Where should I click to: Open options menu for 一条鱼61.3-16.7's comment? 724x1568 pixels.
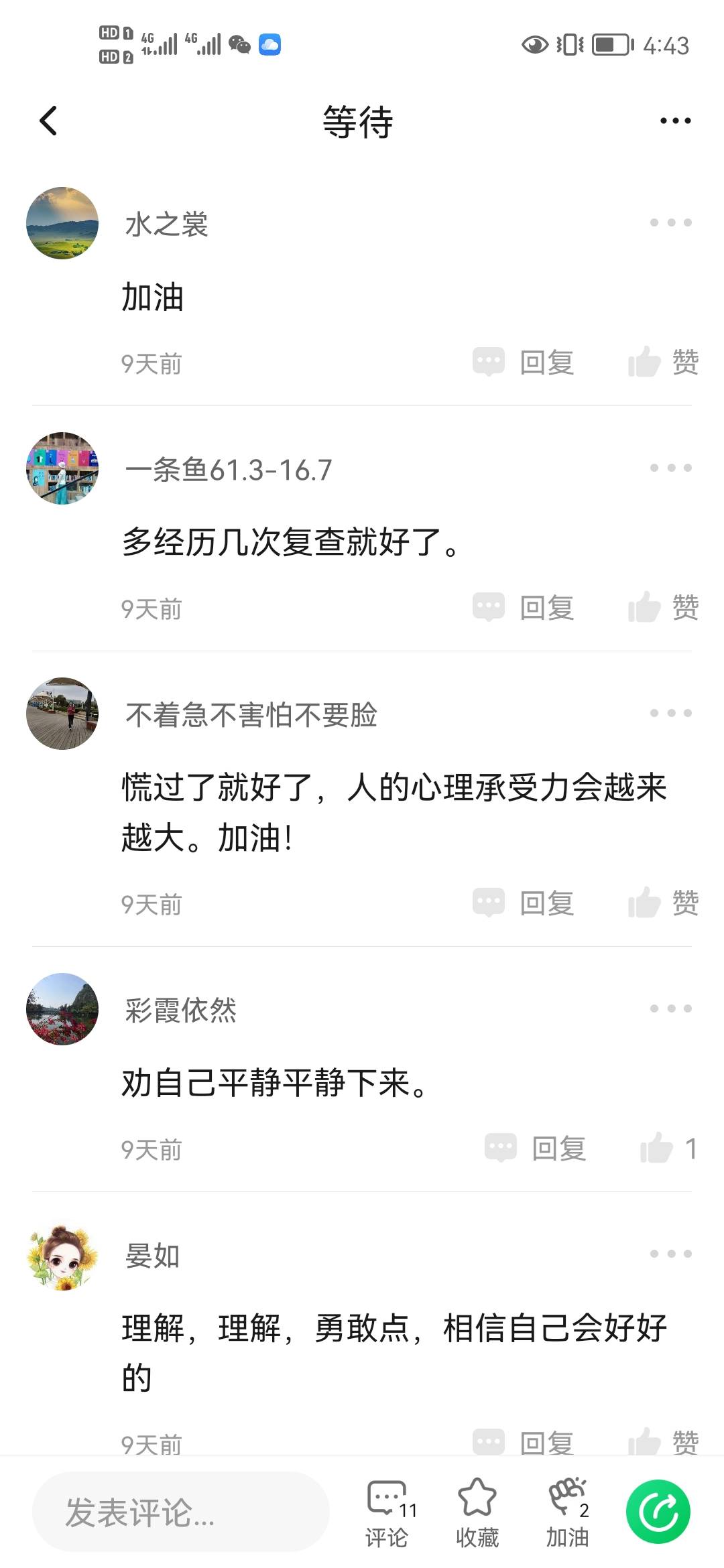[x=670, y=469]
